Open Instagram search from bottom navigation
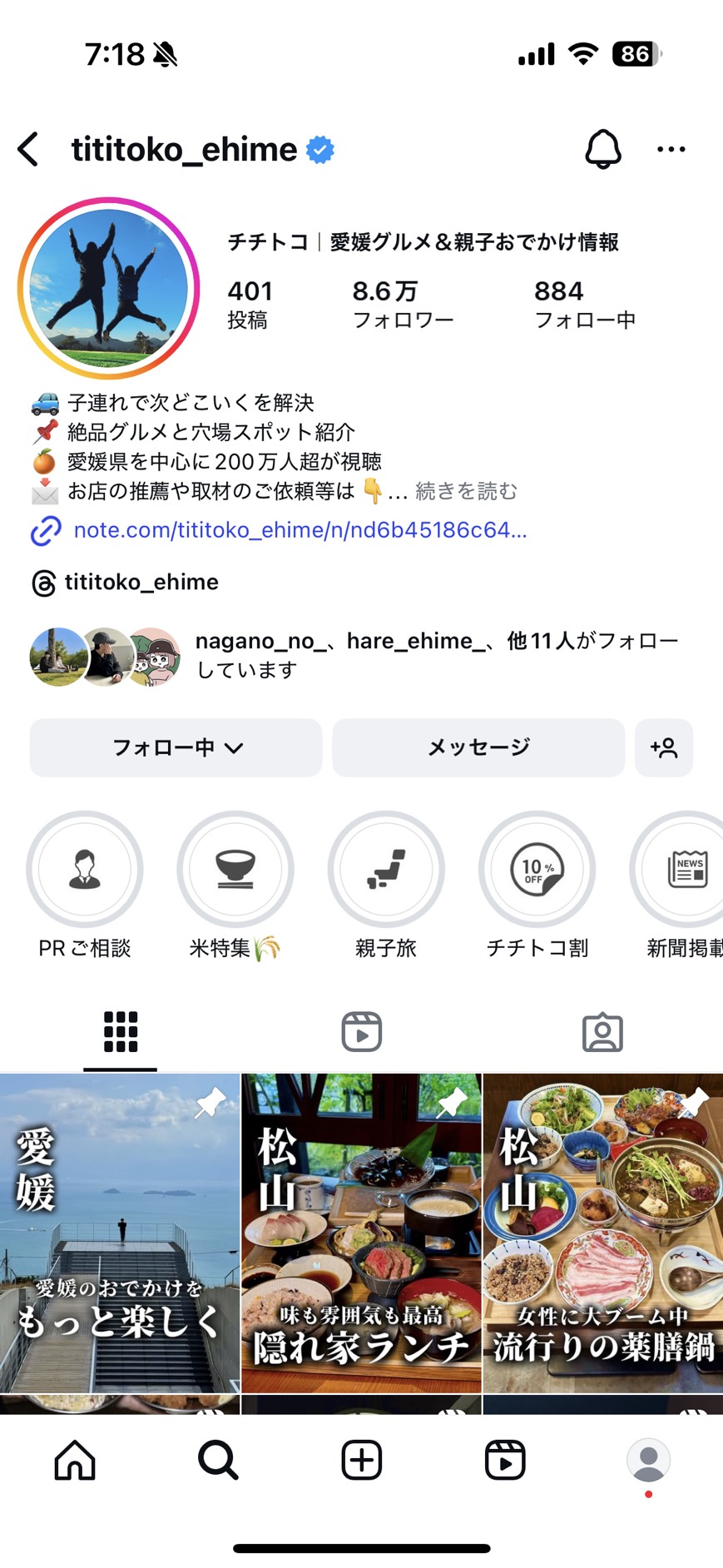The width and height of the screenshot is (723, 1568). [x=216, y=1458]
